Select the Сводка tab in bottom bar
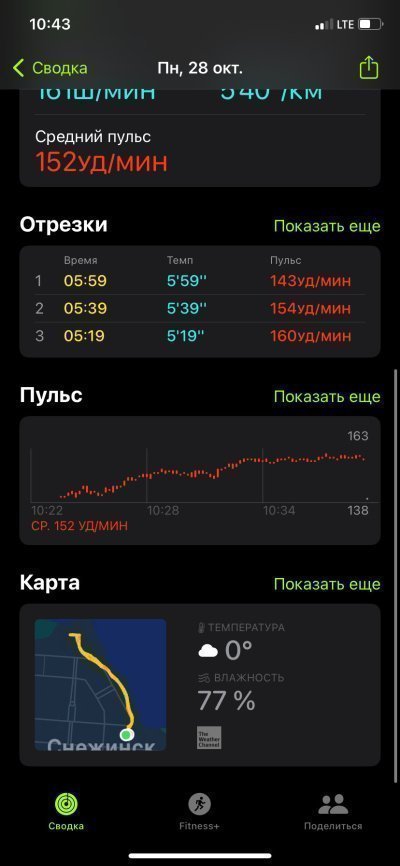This screenshot has height=866, width=400. 66,812
